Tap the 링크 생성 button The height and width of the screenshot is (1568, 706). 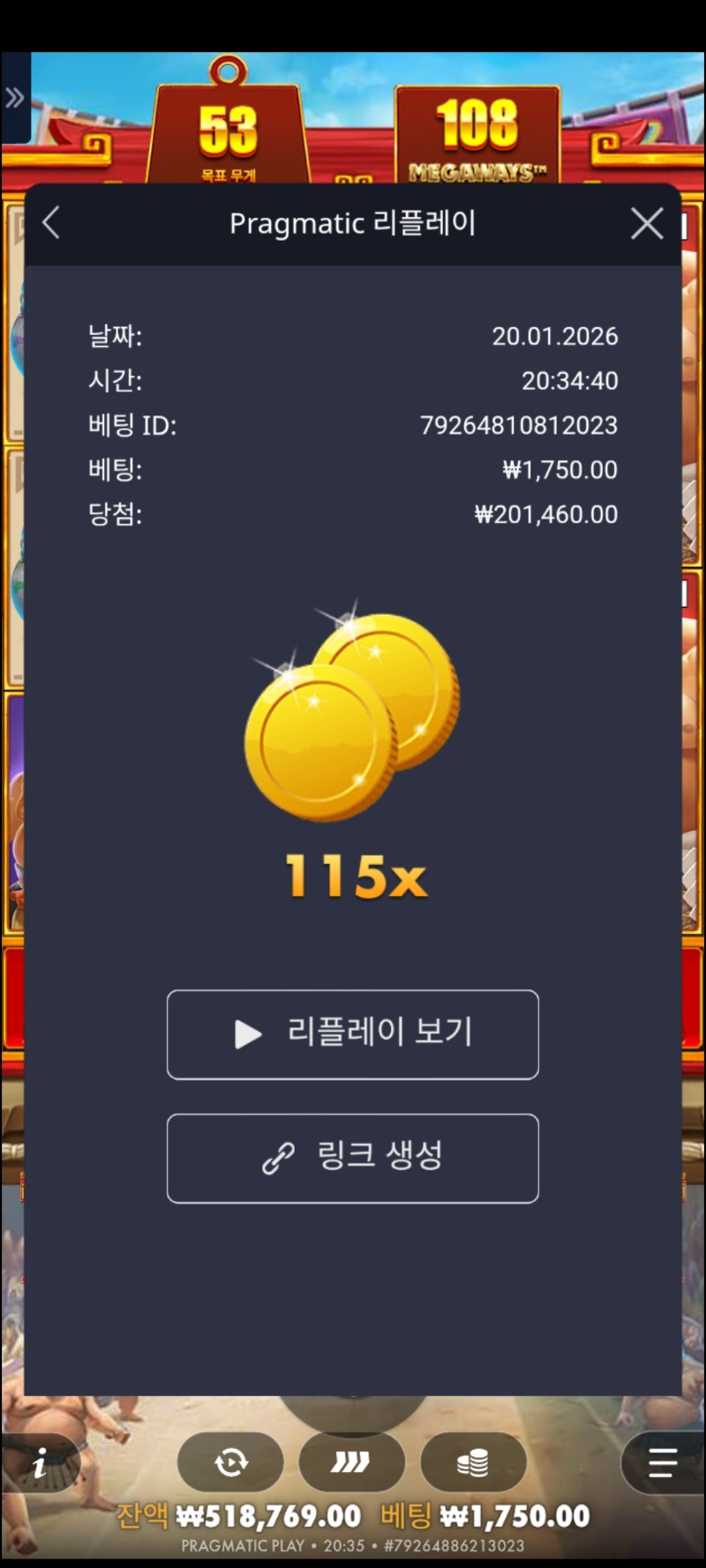[x=353, y=1157]
